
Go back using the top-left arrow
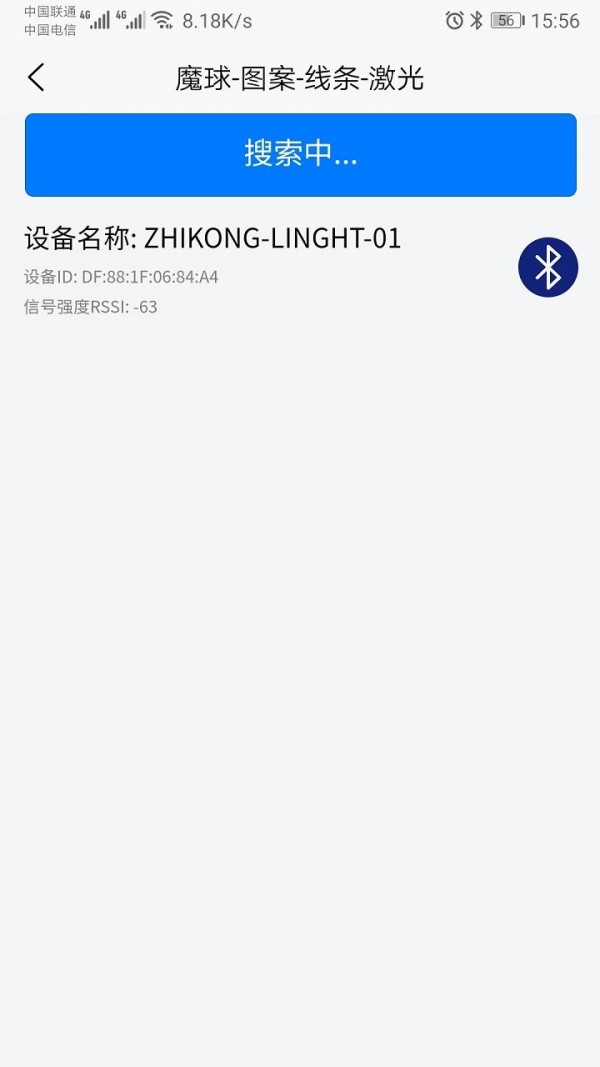(x=37, y=78)
